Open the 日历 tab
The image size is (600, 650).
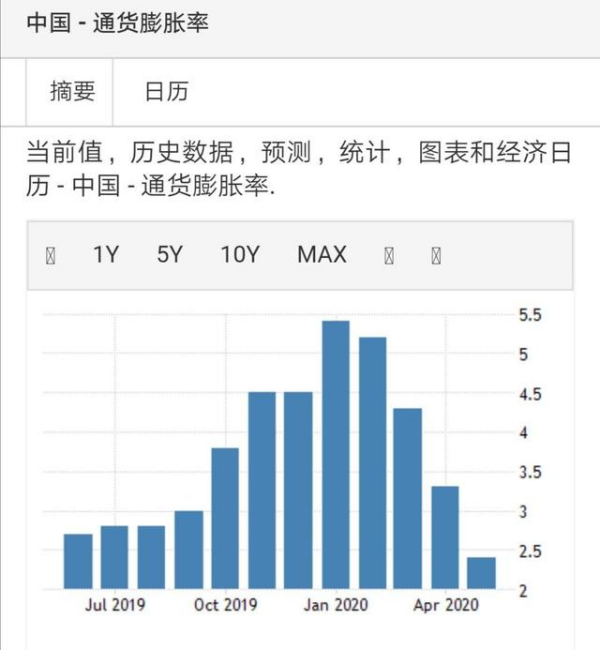click(166, 92)
